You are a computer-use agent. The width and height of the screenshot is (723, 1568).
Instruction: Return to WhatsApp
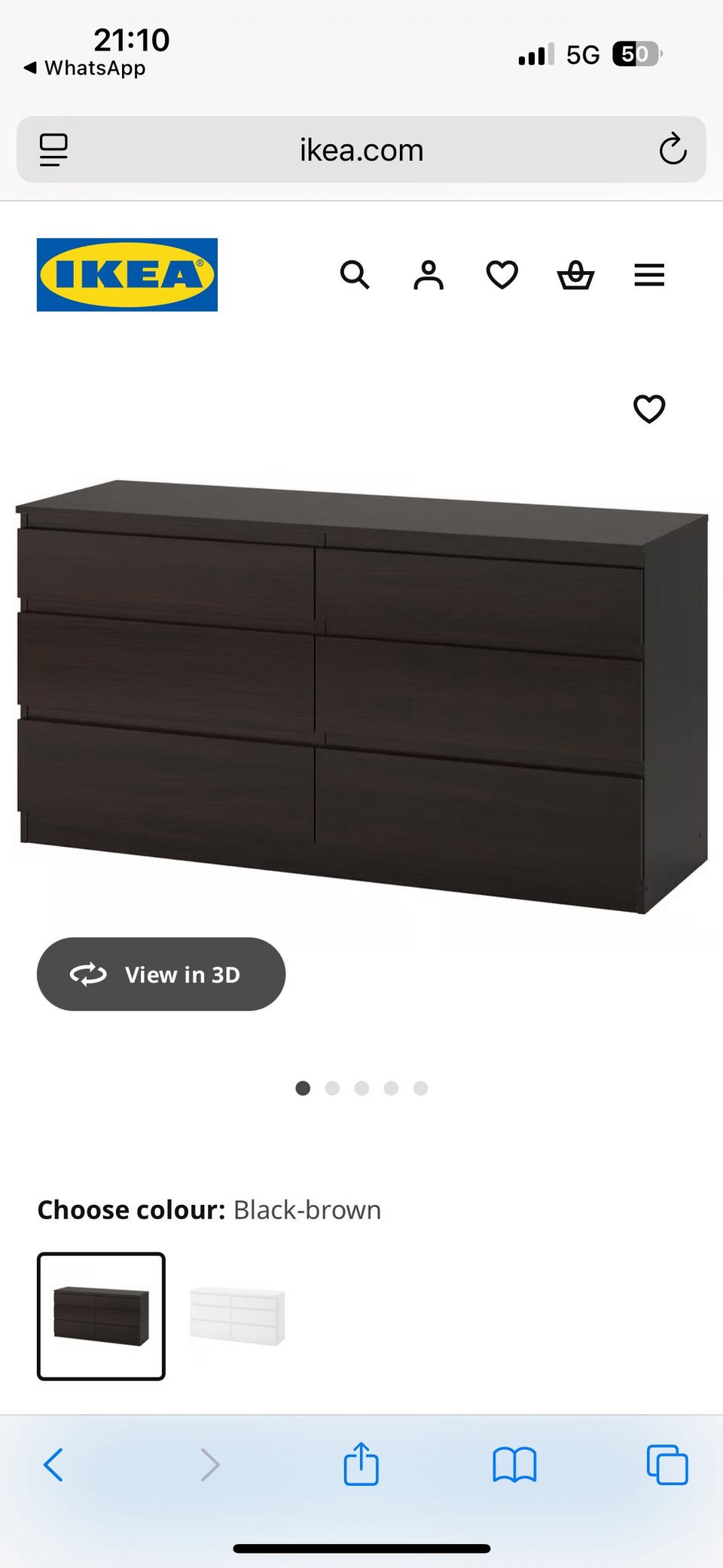point(84,68)
